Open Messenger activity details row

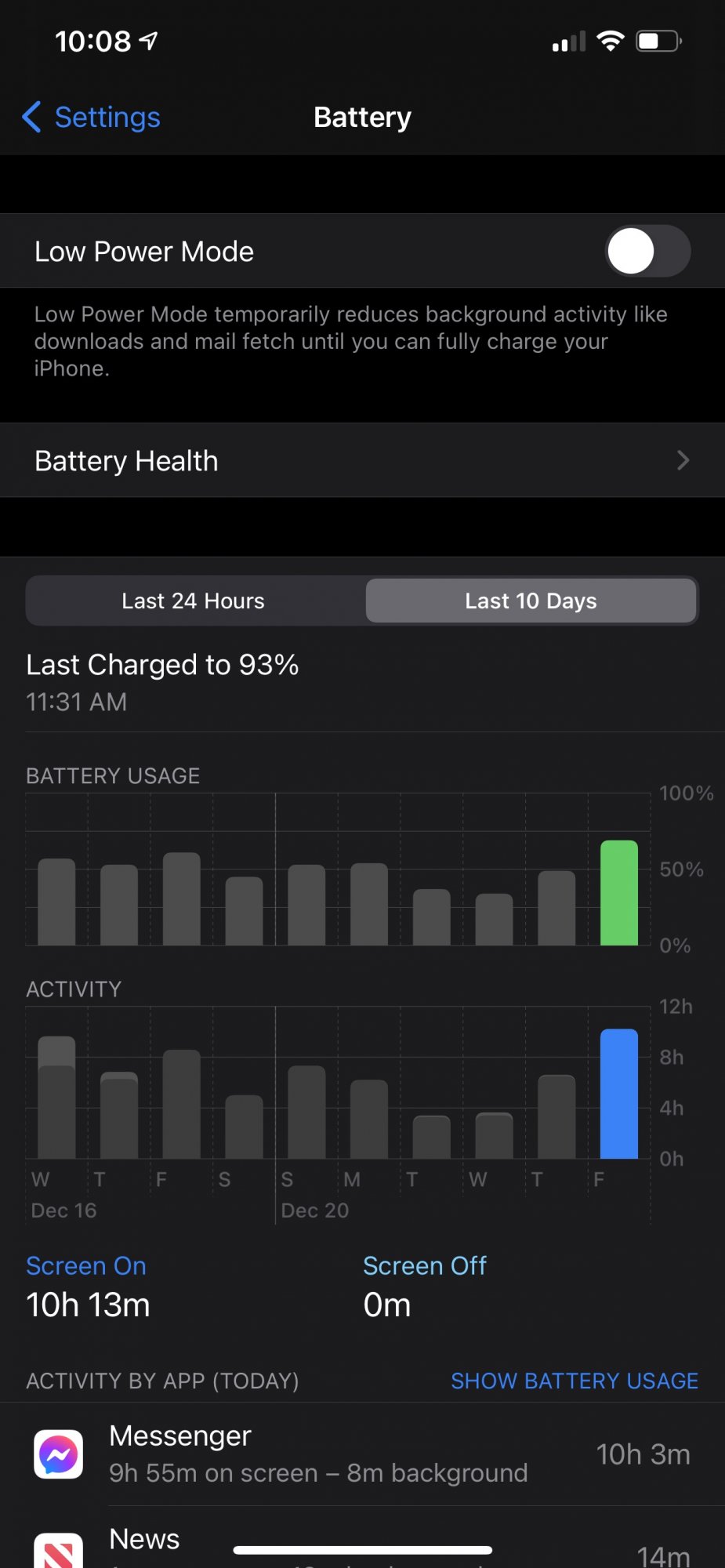pyautogui.click(x=362, y=1454)
